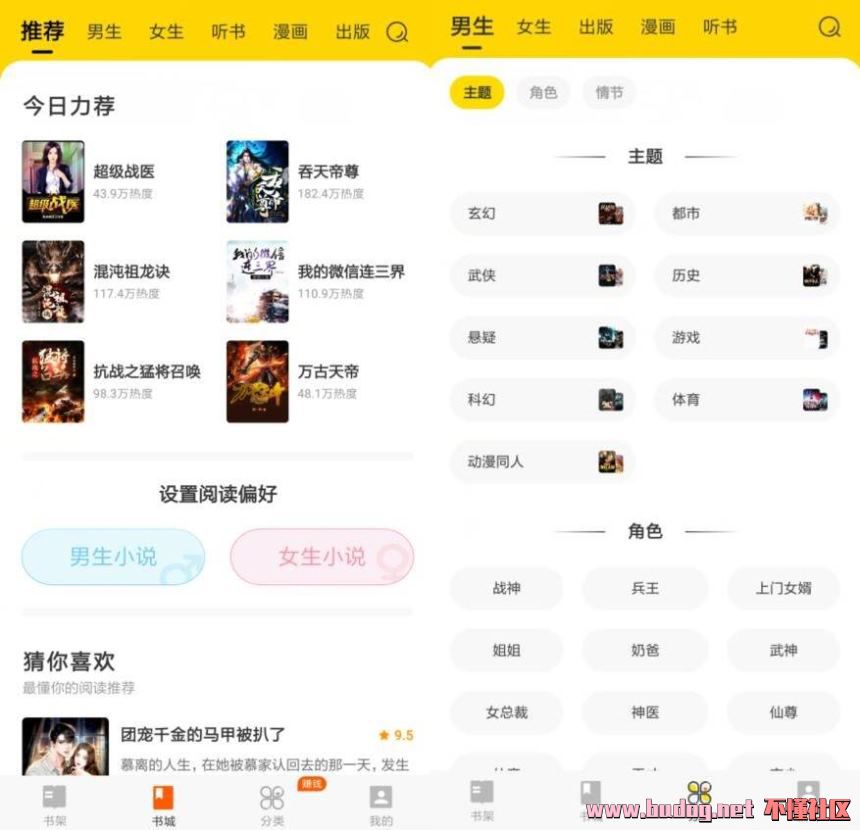Select the 情节 filter chip
This screenshot has height=830, width=860.
click(x=609, y=93)
